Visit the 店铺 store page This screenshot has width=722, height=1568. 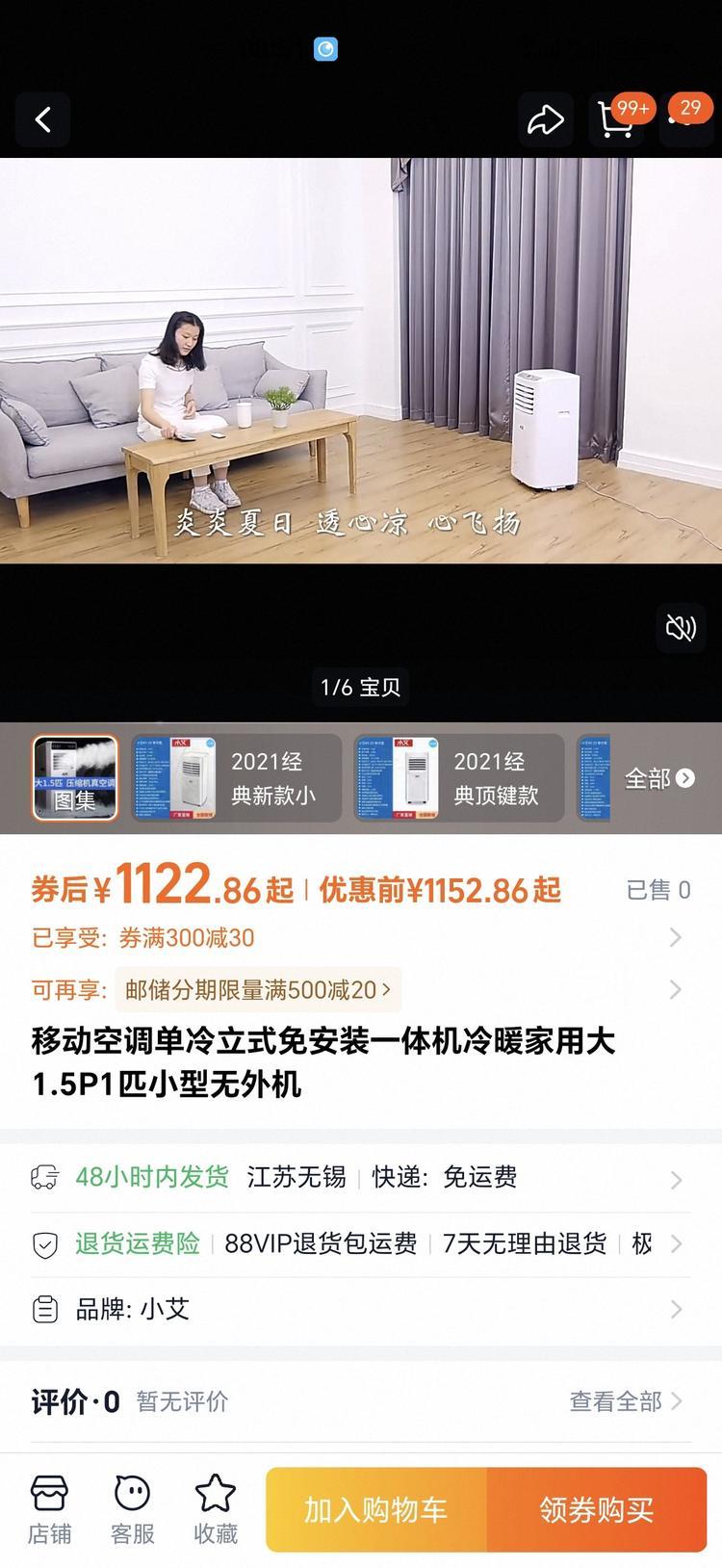tap(49, 1509)
